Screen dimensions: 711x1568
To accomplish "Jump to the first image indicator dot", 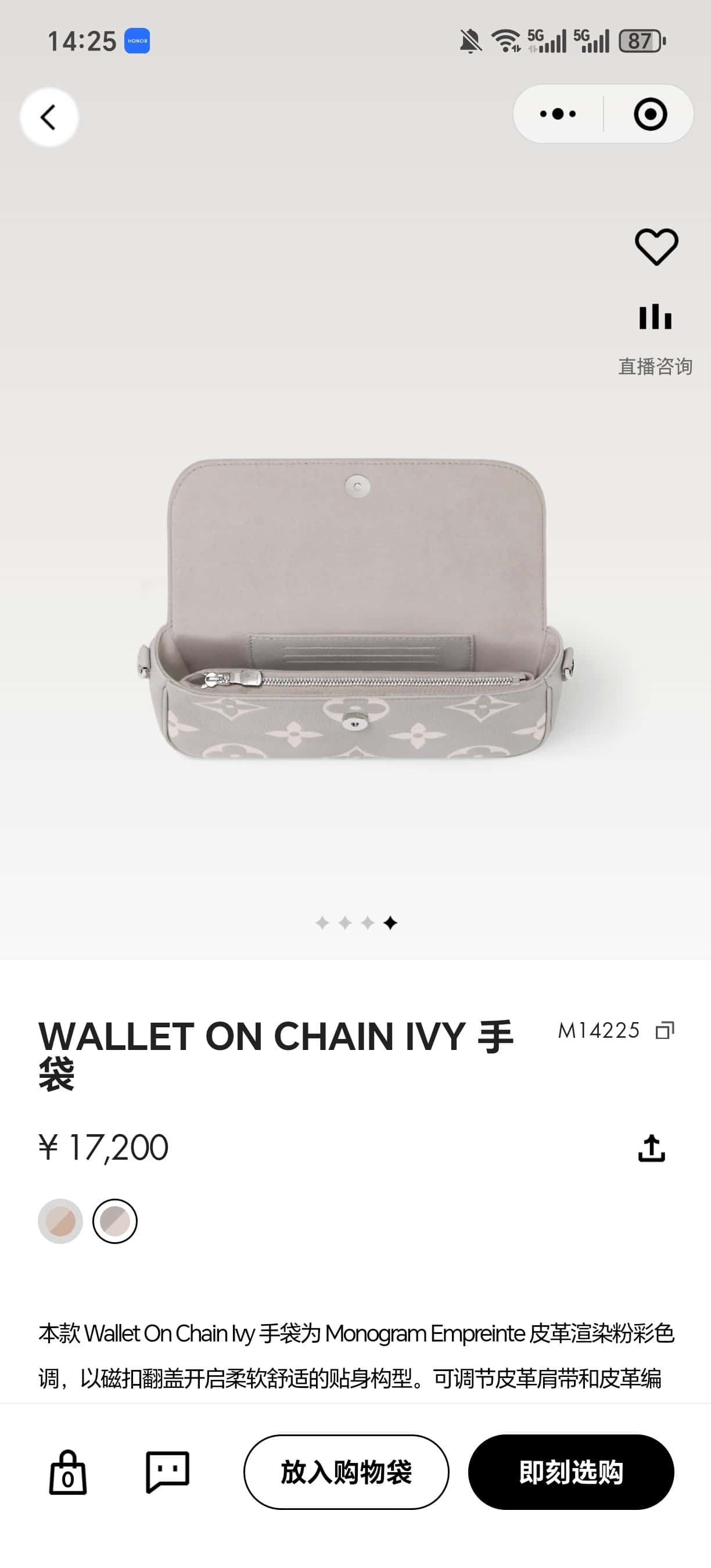I will tap(322, 923).
